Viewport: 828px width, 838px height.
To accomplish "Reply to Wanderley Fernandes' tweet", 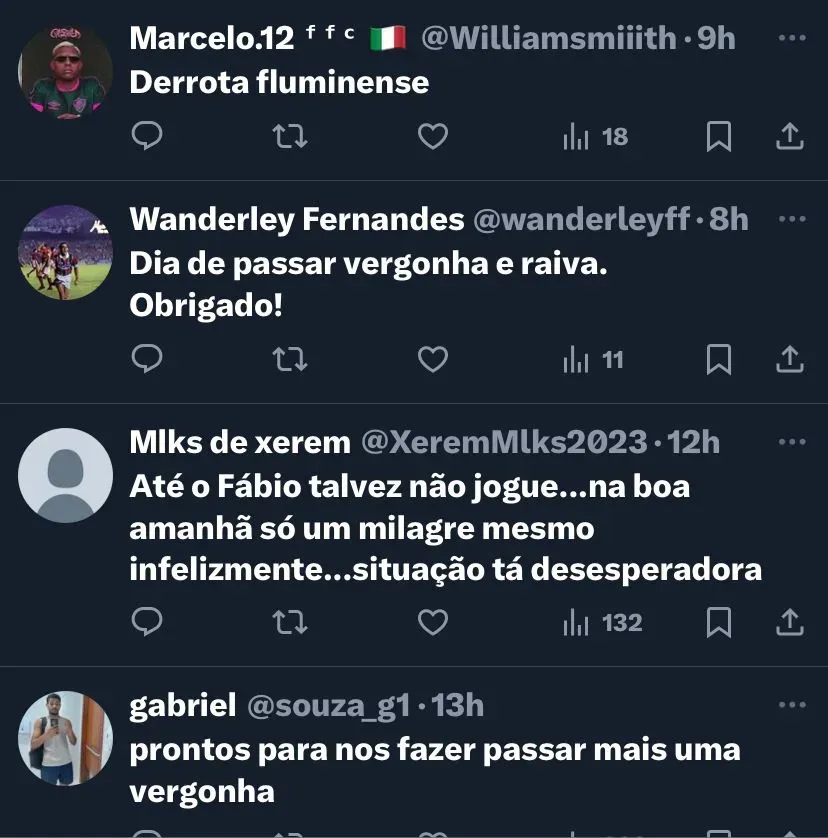I will (147, 358).
